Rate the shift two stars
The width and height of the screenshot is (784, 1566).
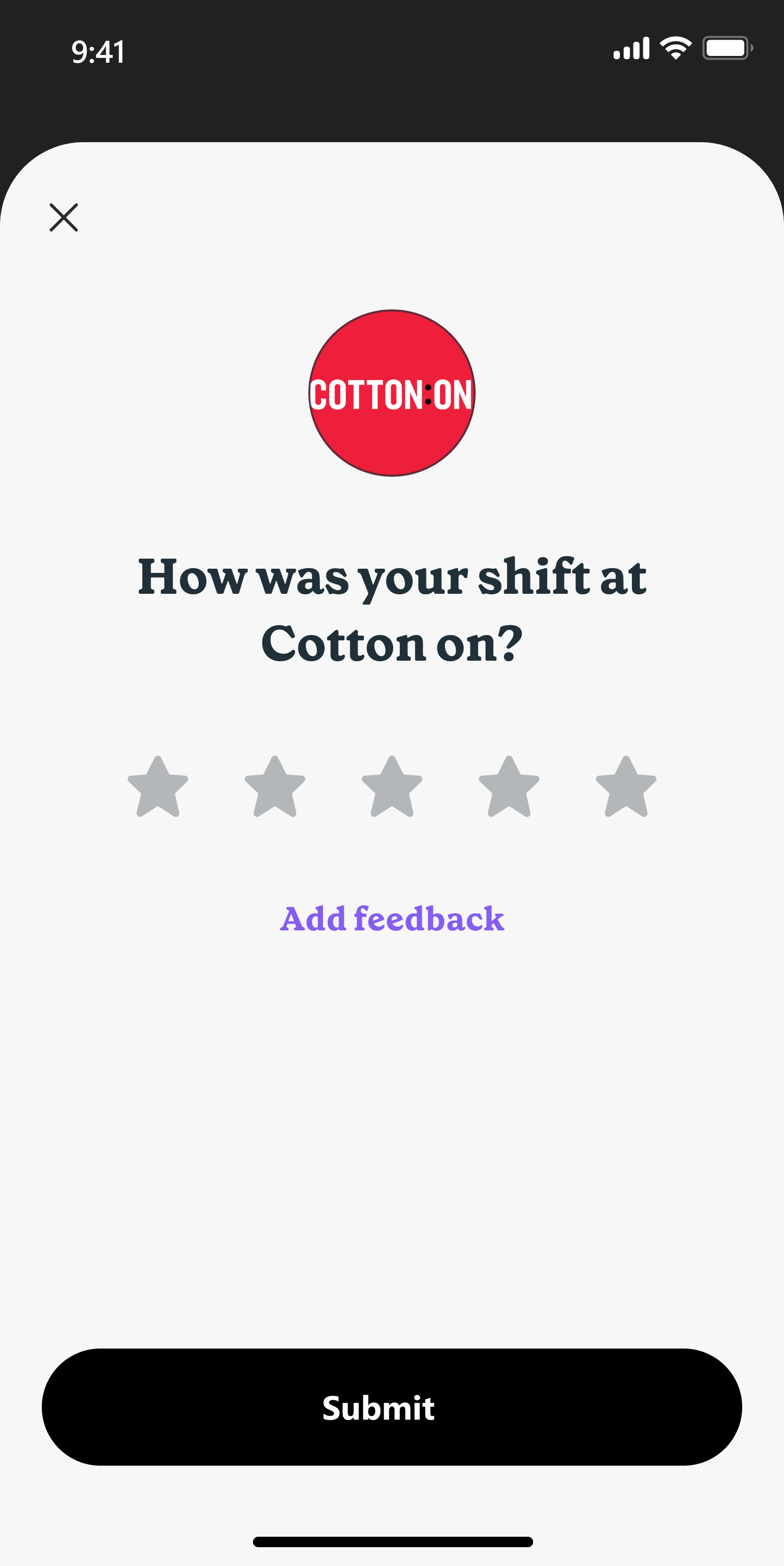[x=275, y=788]
